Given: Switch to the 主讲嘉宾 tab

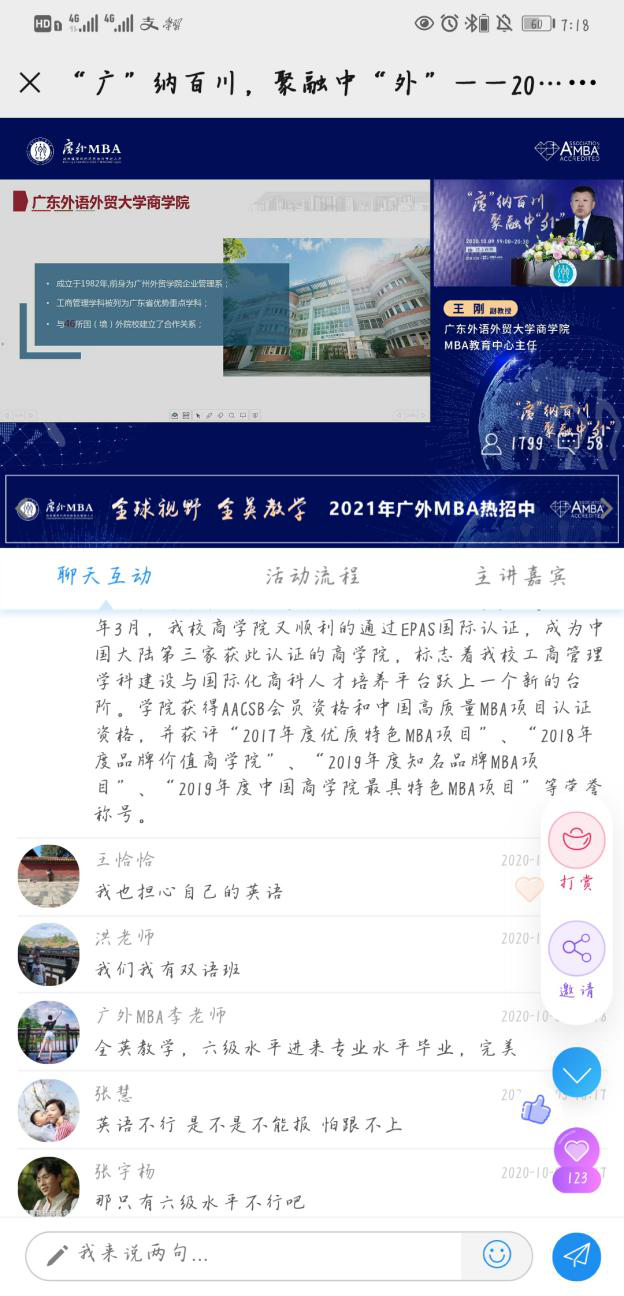Looking at the screenshot, I should [520, 576].
